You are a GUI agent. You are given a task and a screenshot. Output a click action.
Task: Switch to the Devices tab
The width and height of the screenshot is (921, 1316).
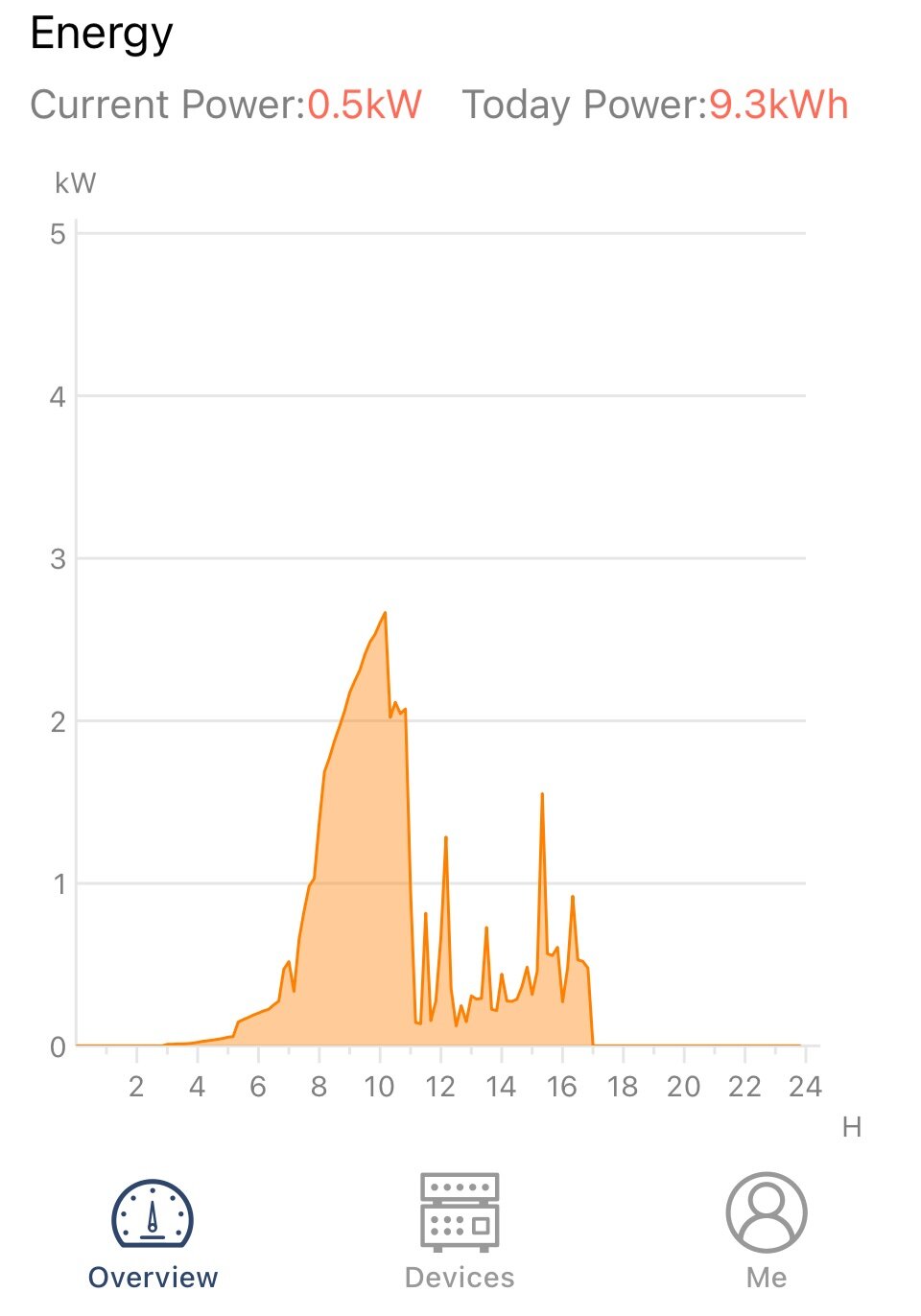460,1230
